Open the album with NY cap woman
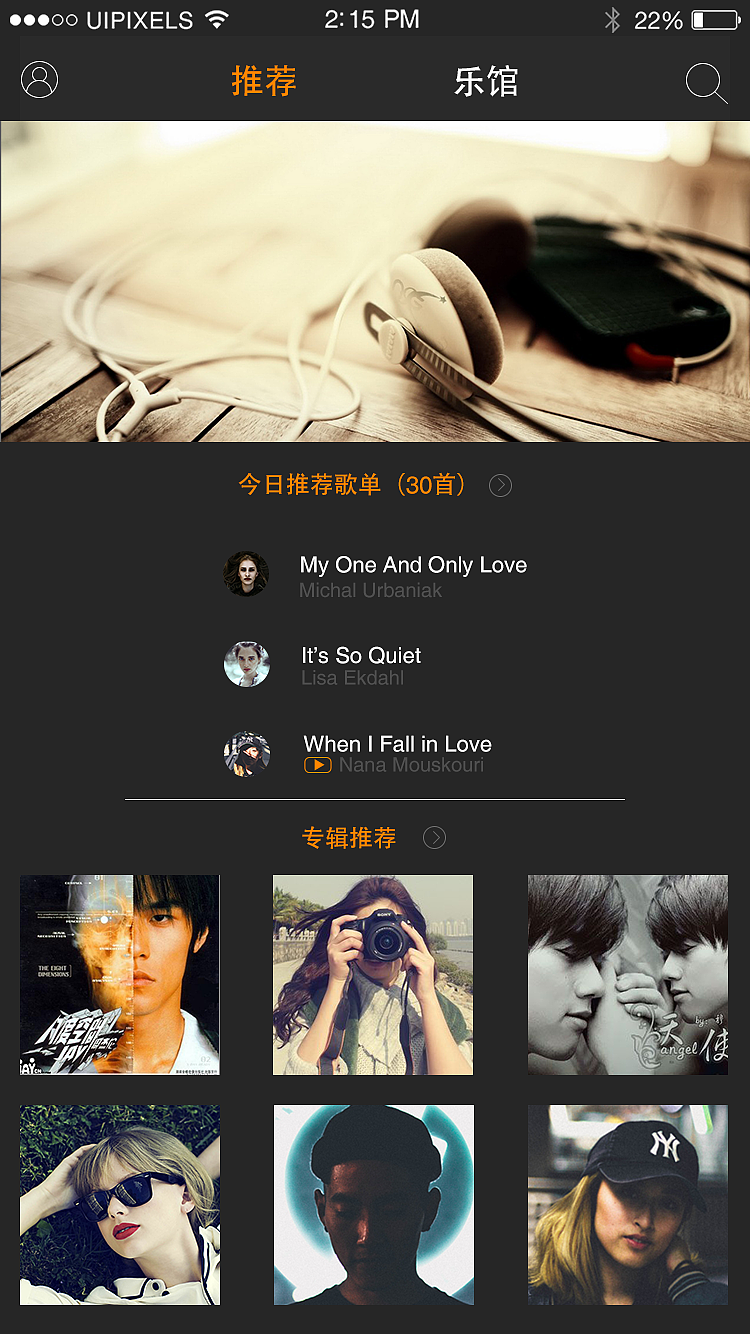Viewport: 750px width, 1334px height. tap(628, 1205)
